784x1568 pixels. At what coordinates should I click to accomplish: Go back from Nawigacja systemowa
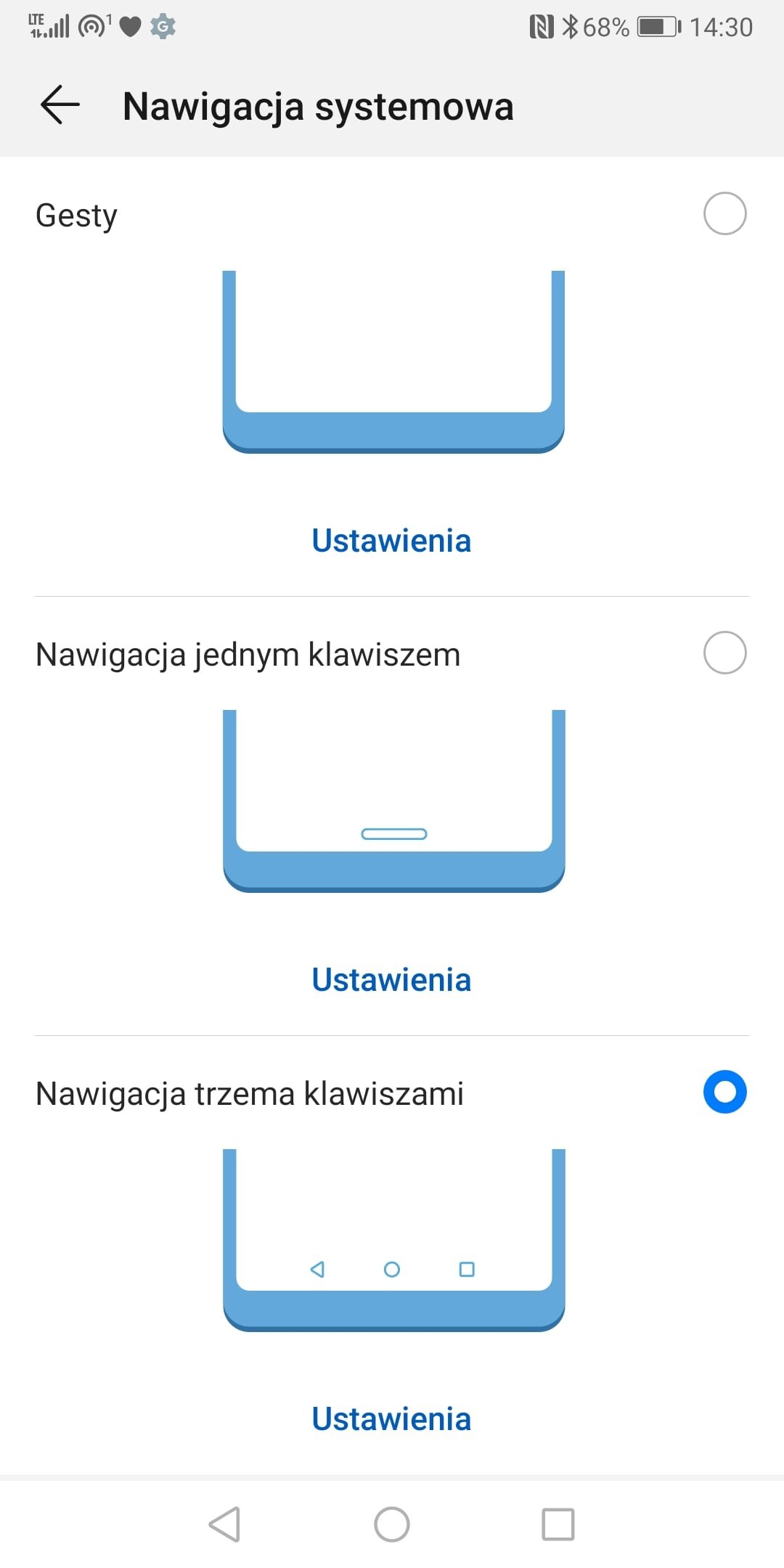pyautogui.click(x=60, y=105)
